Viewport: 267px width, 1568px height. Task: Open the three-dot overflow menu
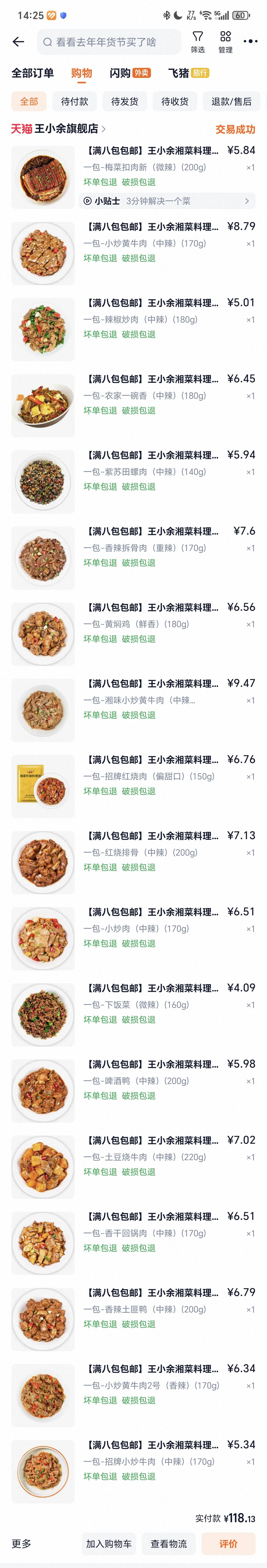click(x=251, y=41)
